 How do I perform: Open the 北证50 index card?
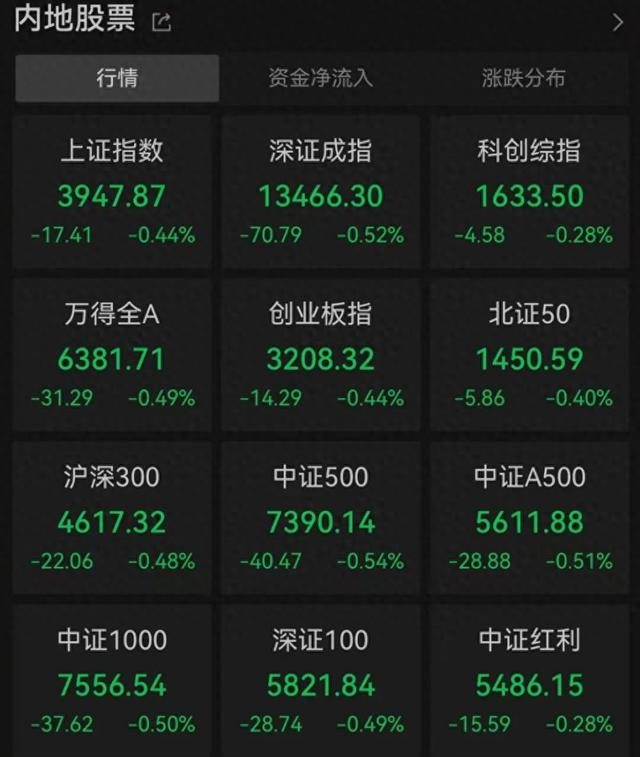529,356
